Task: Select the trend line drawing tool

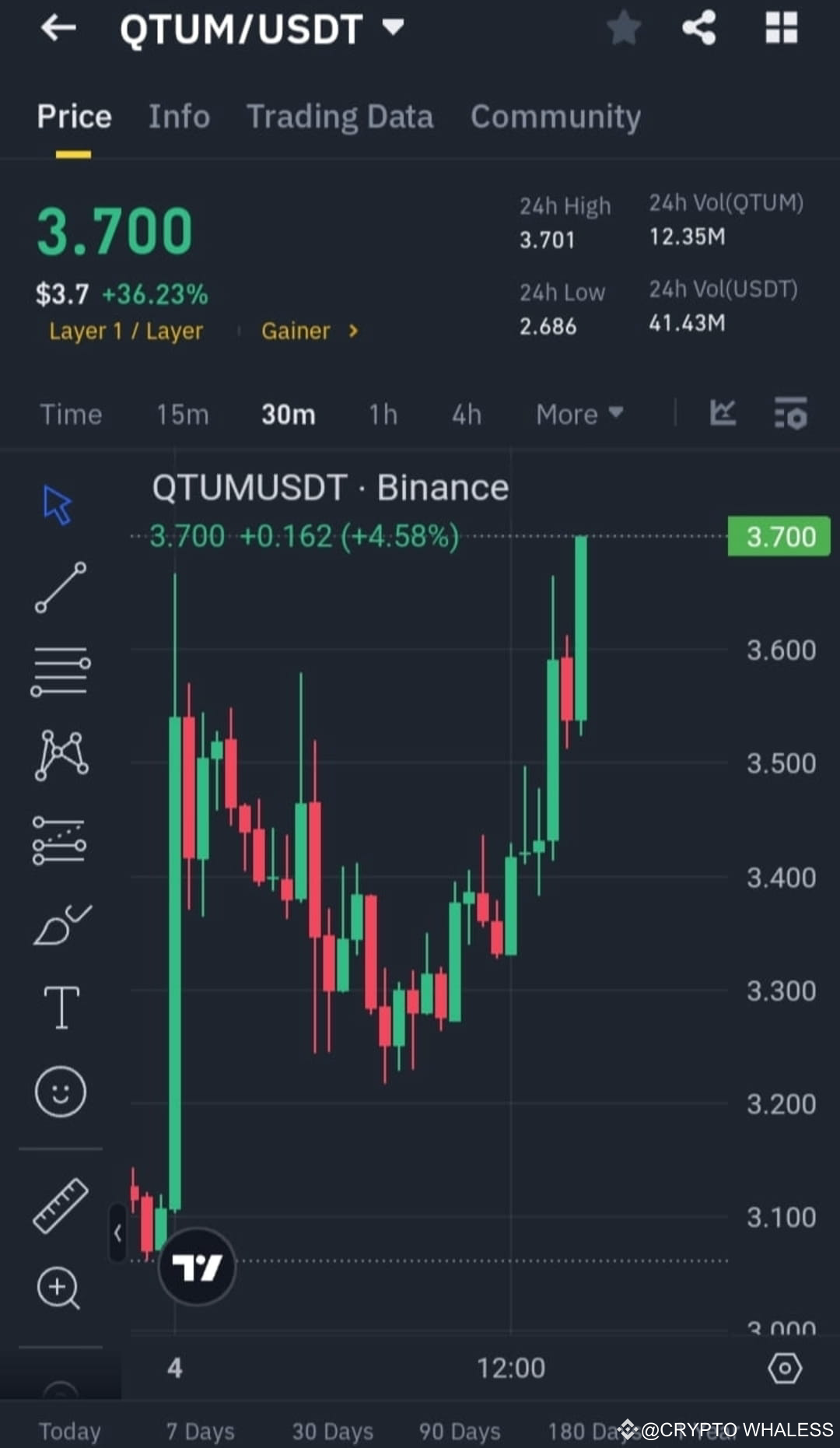Action: click(59, 587)
